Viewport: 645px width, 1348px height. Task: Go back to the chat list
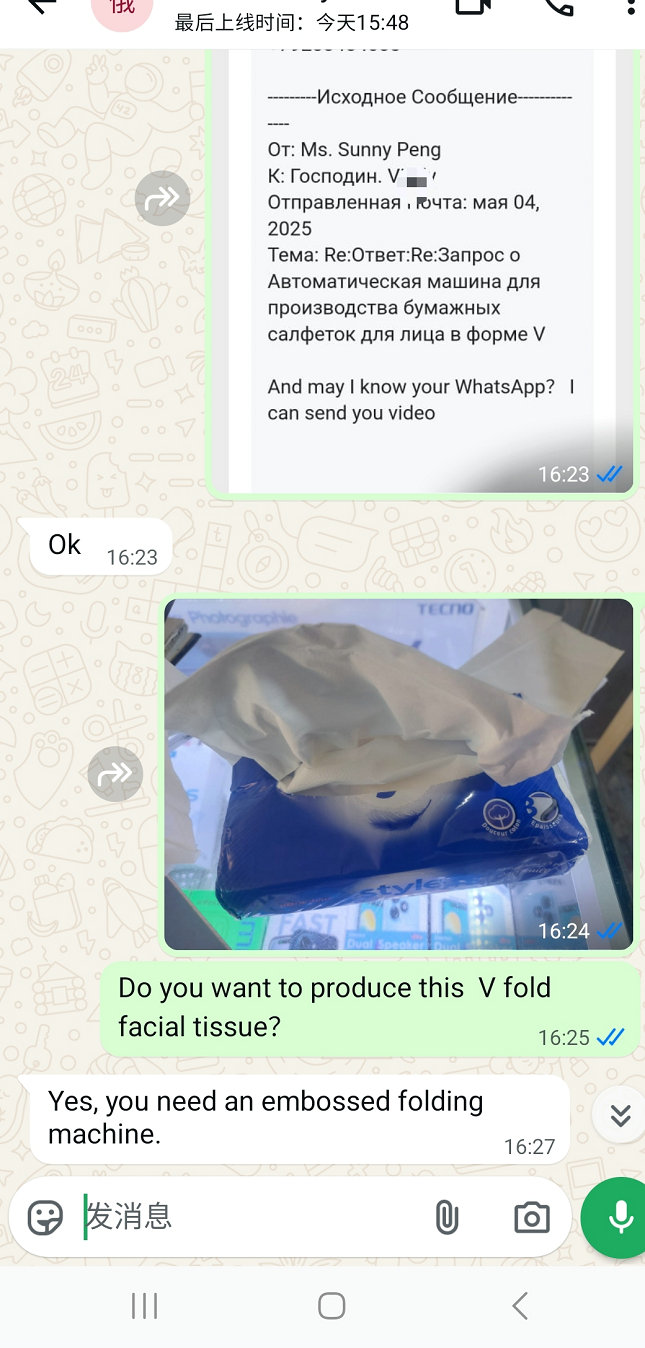point(40,6)
